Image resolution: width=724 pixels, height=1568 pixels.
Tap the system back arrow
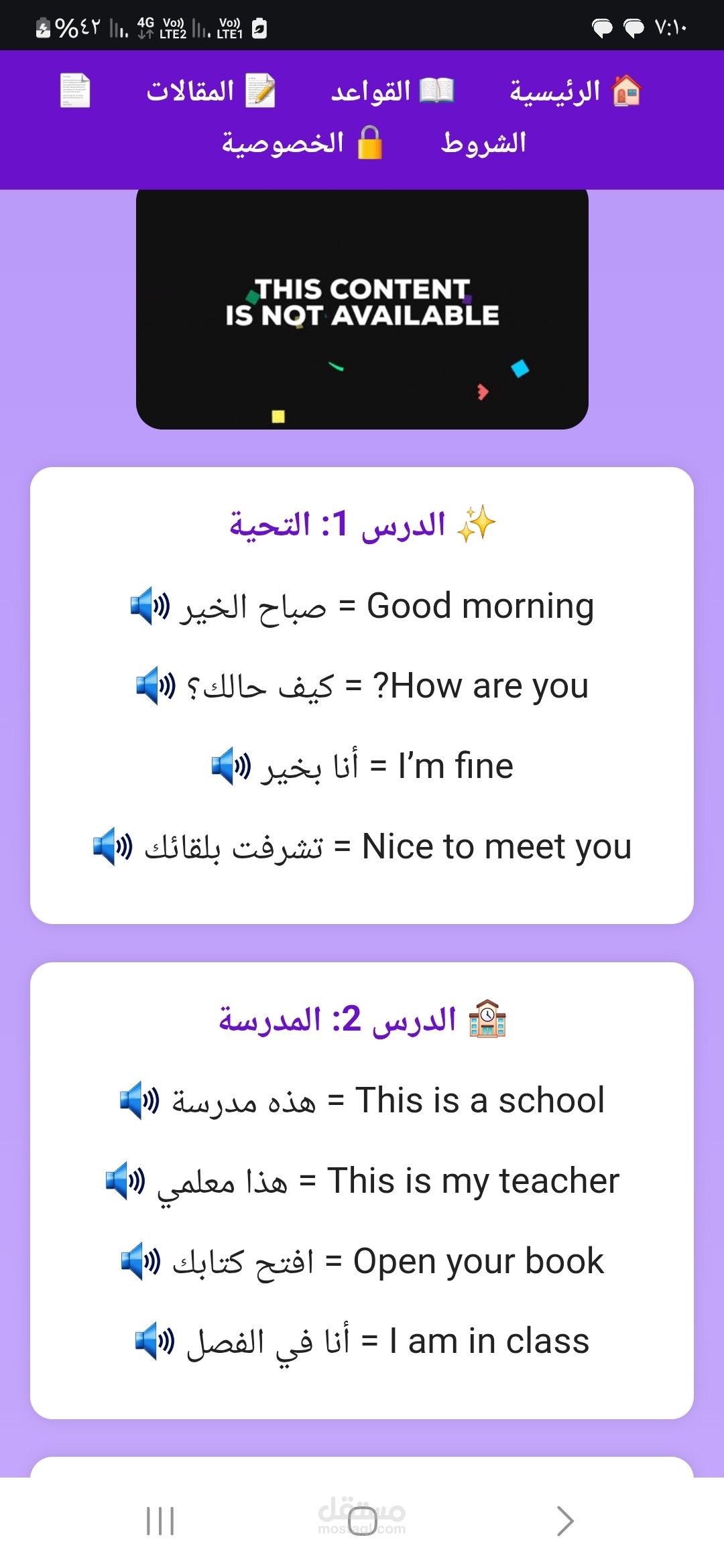pyautogui.click(x=565, y=1520)
